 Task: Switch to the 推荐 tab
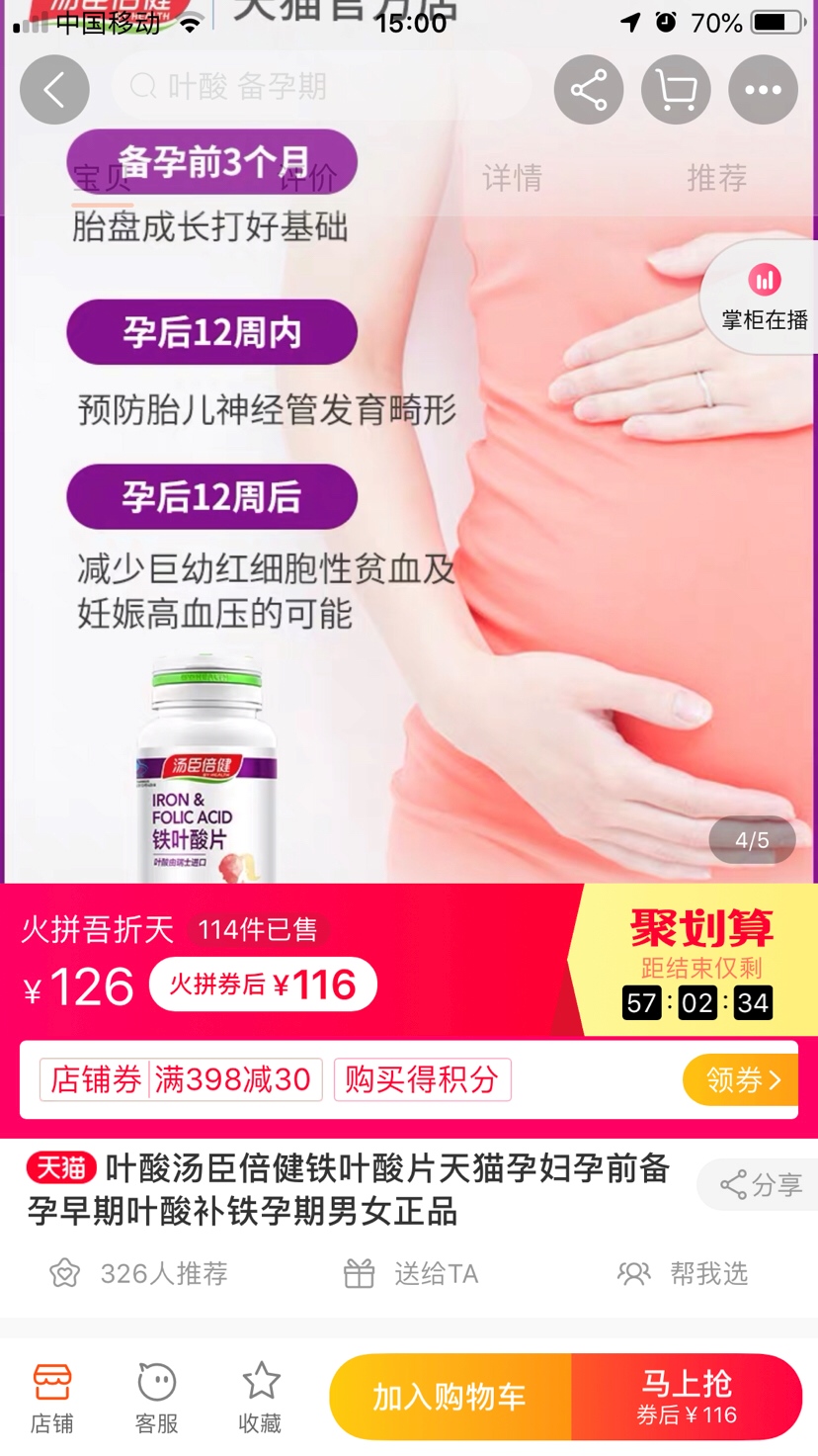point(716,178)
